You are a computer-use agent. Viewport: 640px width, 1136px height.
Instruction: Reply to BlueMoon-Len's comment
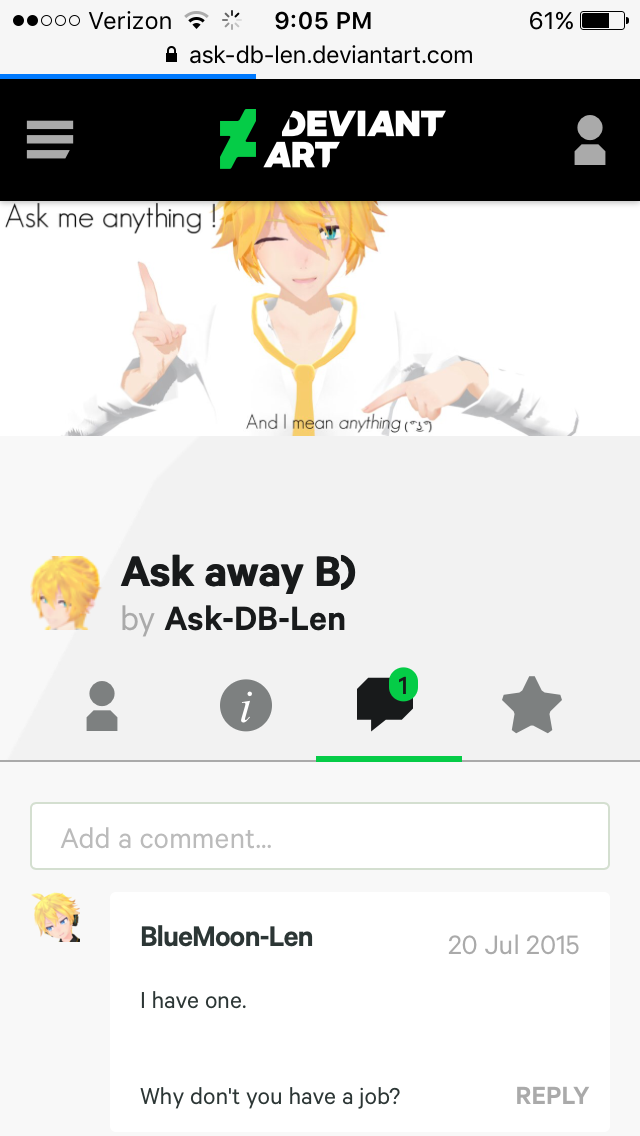point(552,1096)
